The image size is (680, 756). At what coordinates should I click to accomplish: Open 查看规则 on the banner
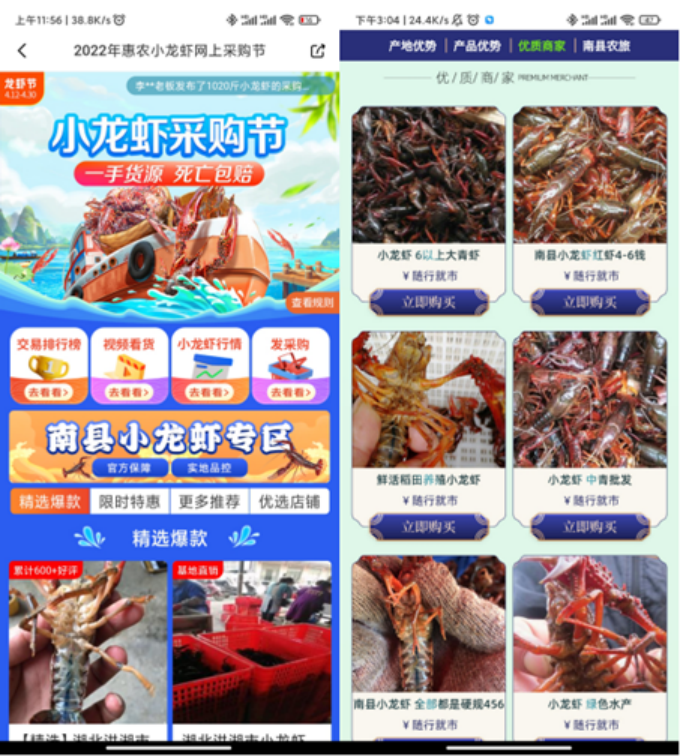[x=311, y=301]
